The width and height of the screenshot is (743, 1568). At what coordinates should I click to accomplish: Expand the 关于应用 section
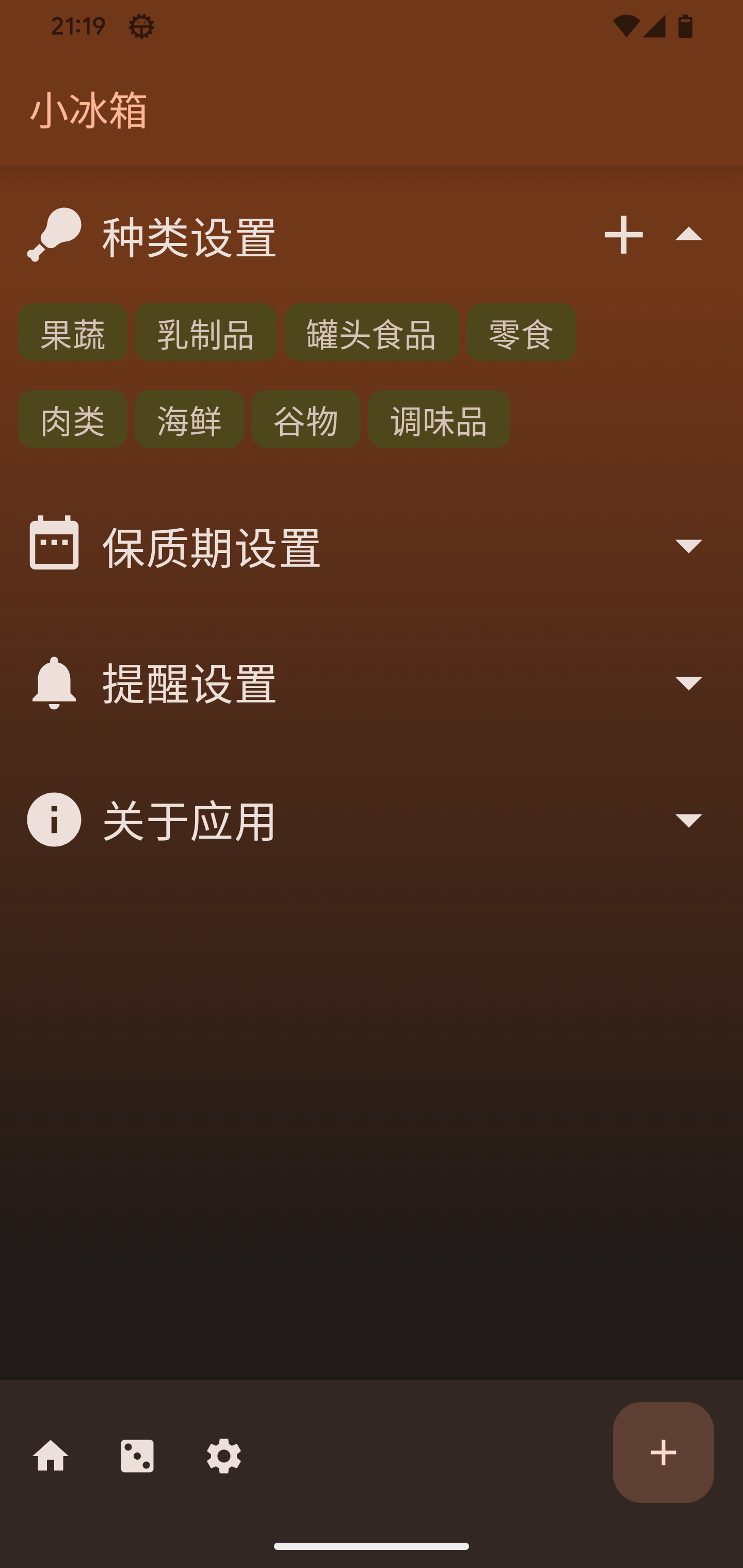688,819
